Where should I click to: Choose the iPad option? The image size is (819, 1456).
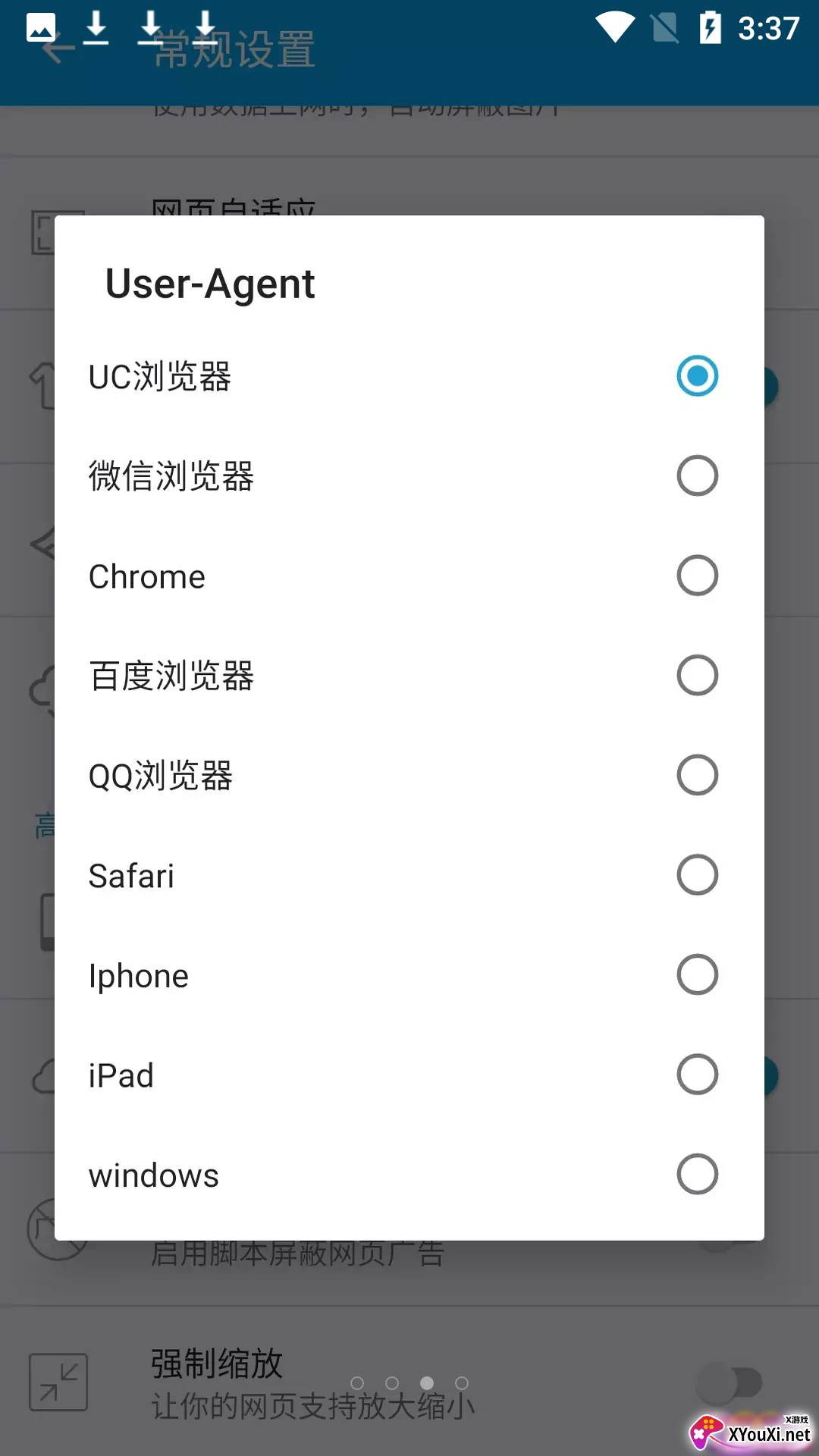(409, 1075)
